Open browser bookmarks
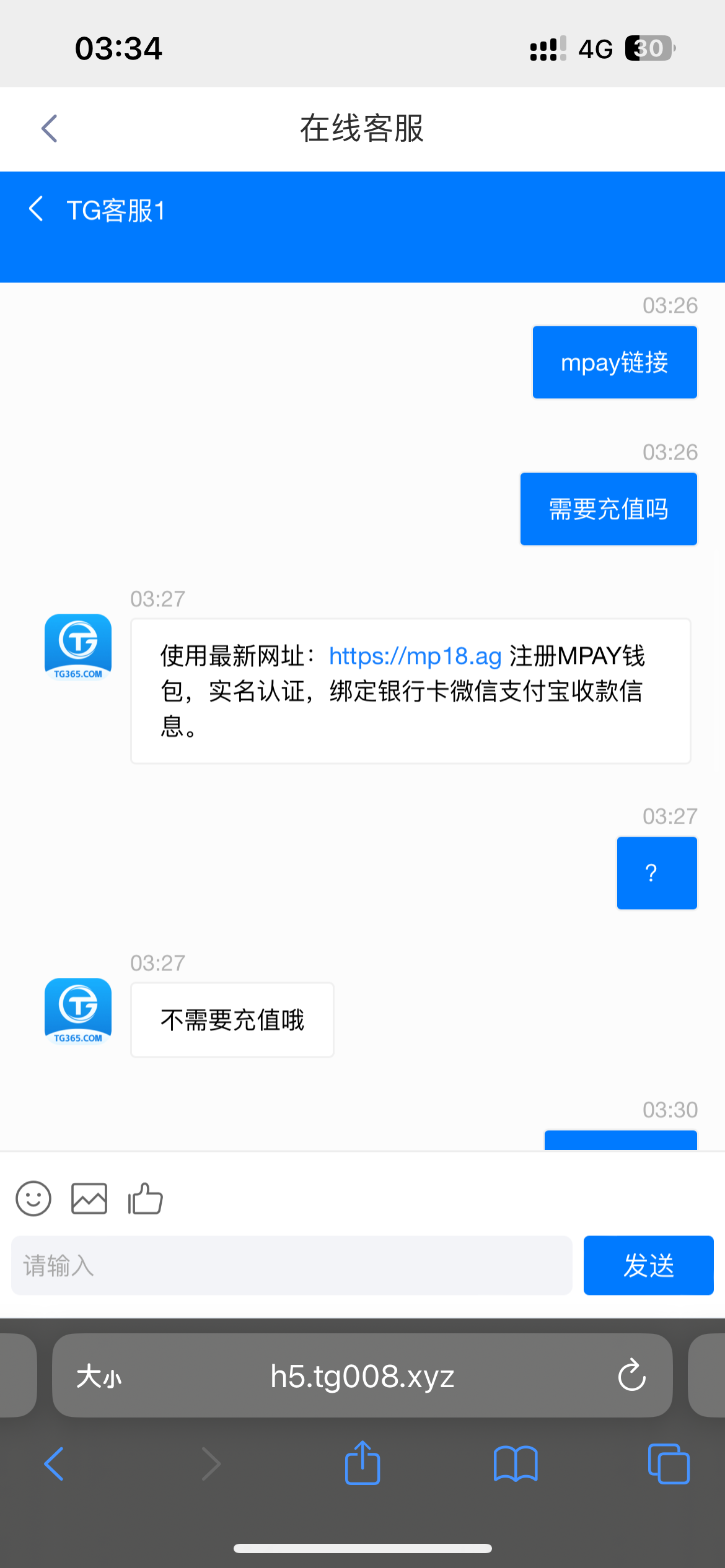This screenshot has height=1568, width=725. (516, 1464)
